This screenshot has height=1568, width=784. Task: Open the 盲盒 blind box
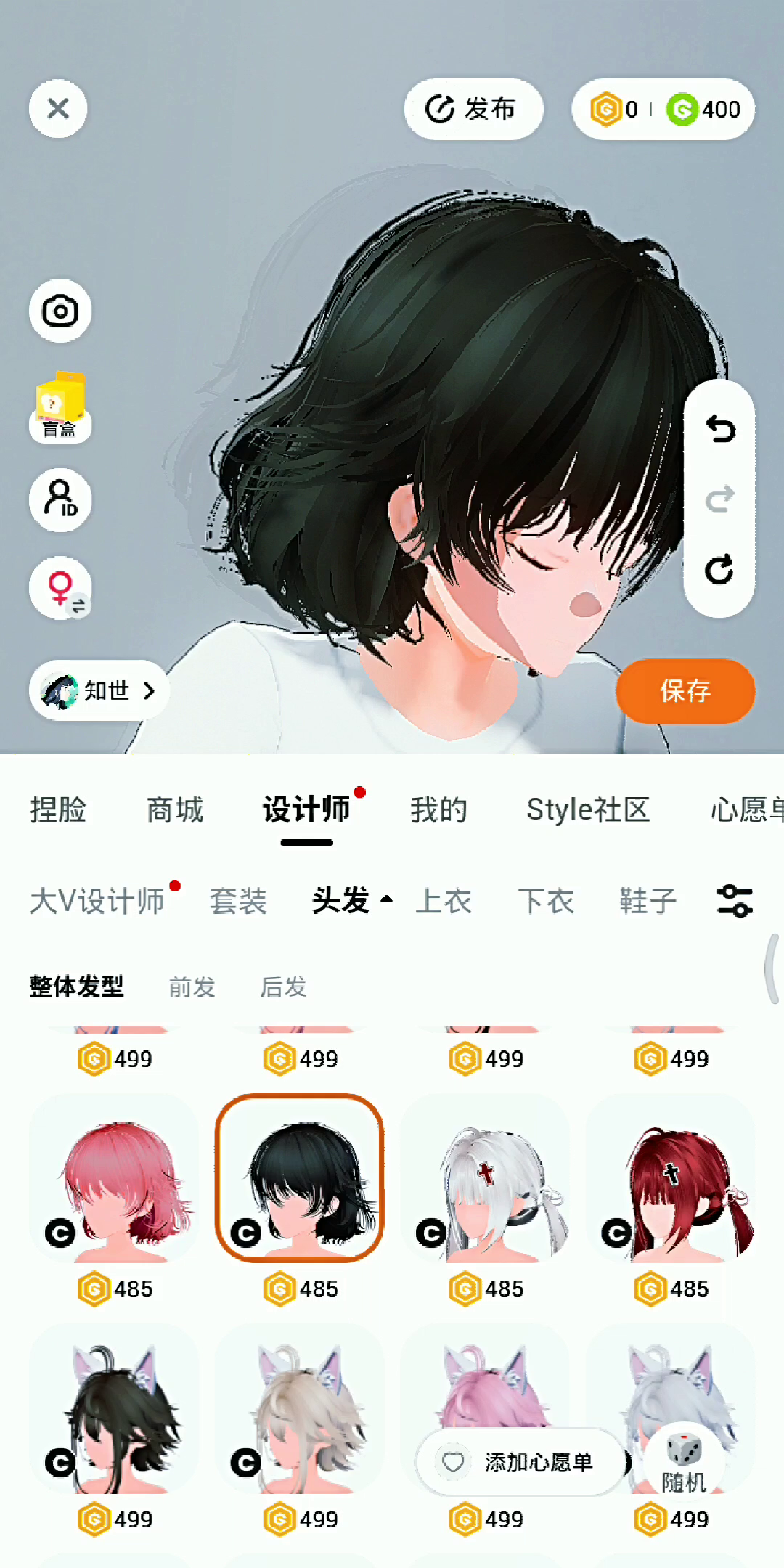pyautogui.click(x=60, y=408)
